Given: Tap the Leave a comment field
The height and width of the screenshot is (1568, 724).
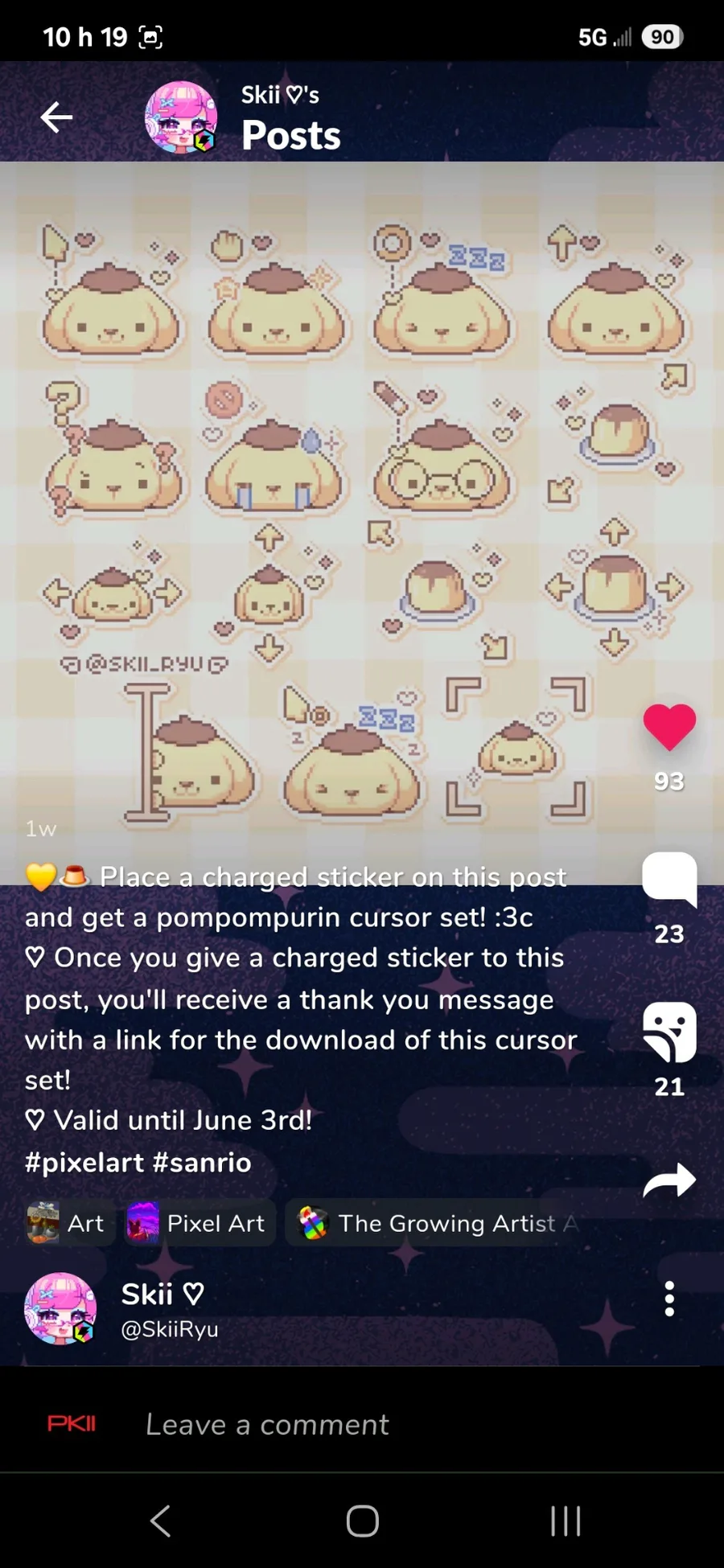Looking at the screenshot, I should point(267,1424).
